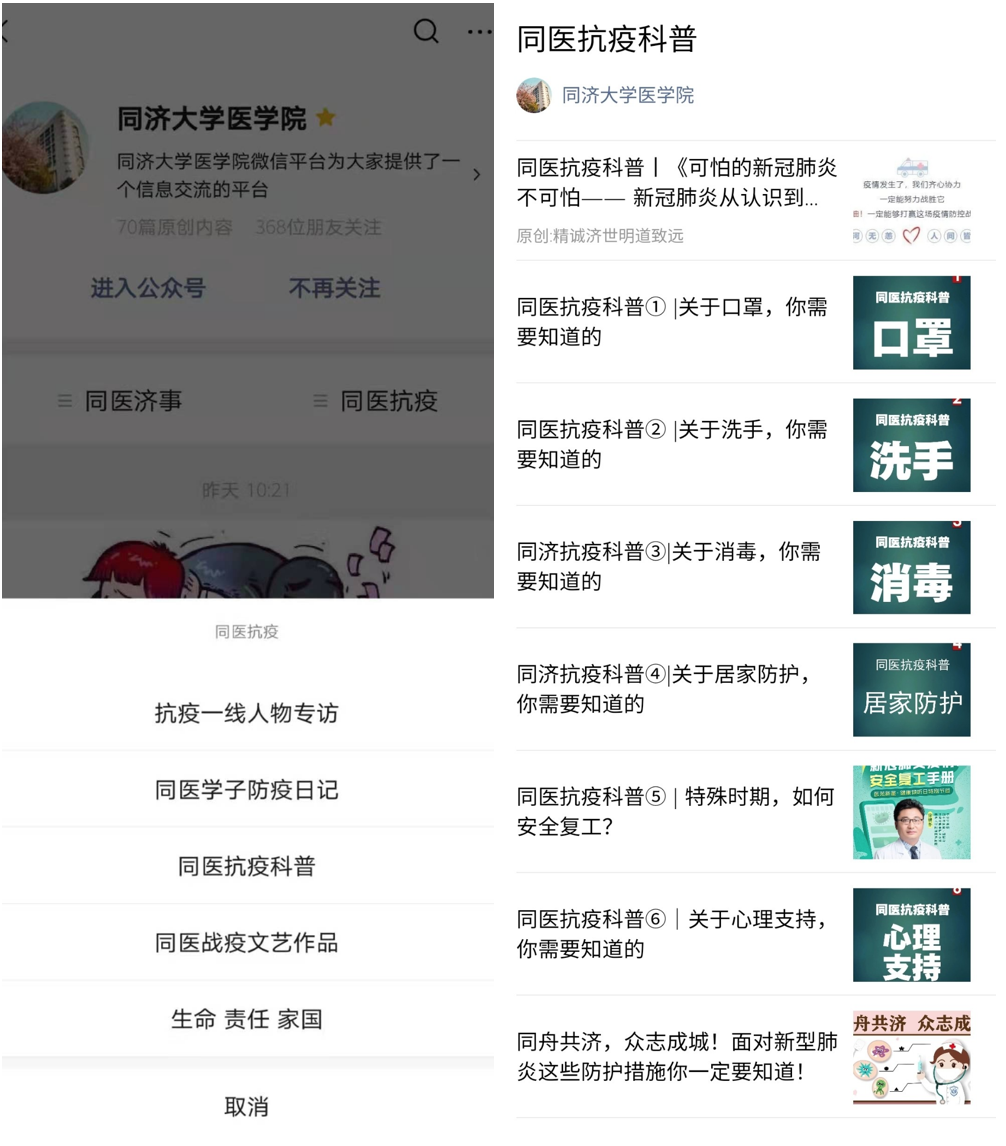The image size is (1006, 1146).
Task: Select 生命 责任 家国 option
Action: pos(246,1020)
